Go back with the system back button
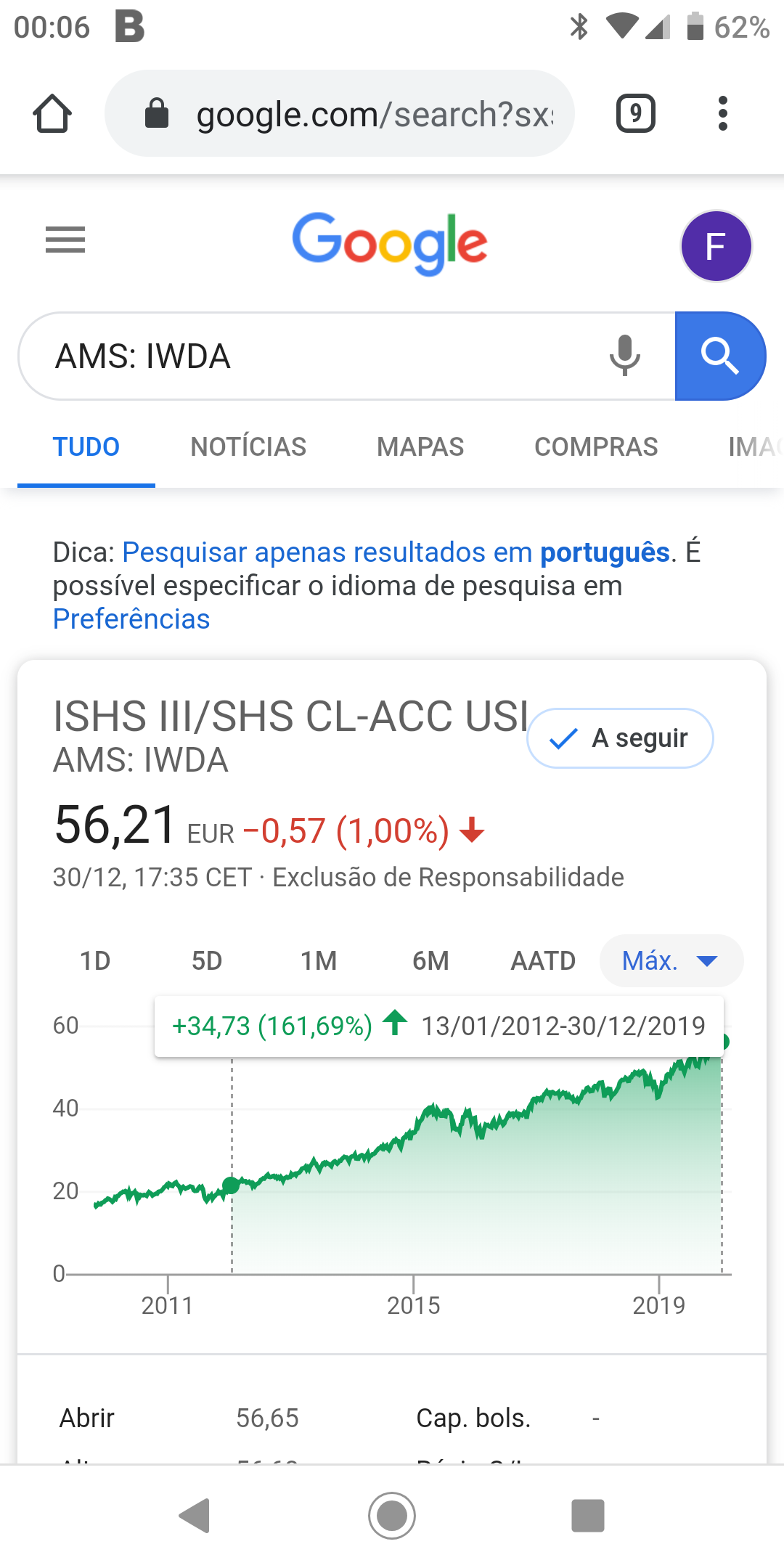This screenshot has height=1568, width=784. coord(195,1516)
